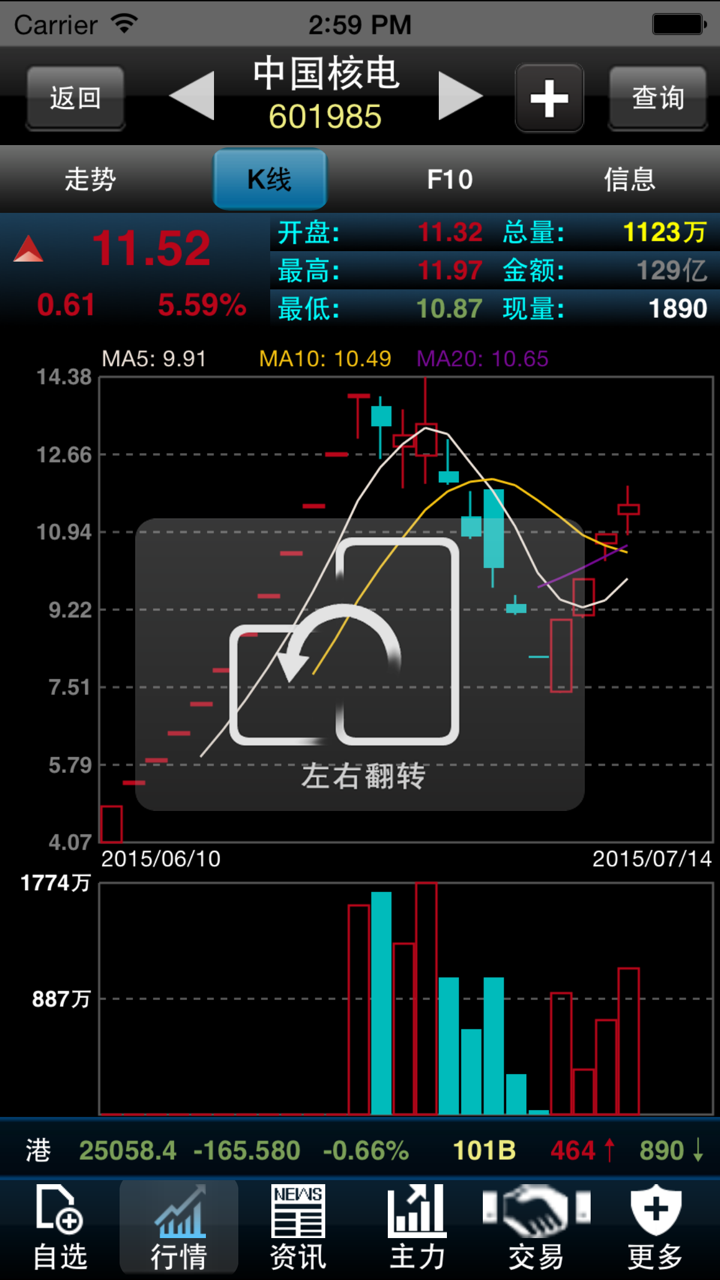Open 自选 in the bottom bar
The height and width of the screenshot is (1280, 720).
[60, 1228]
